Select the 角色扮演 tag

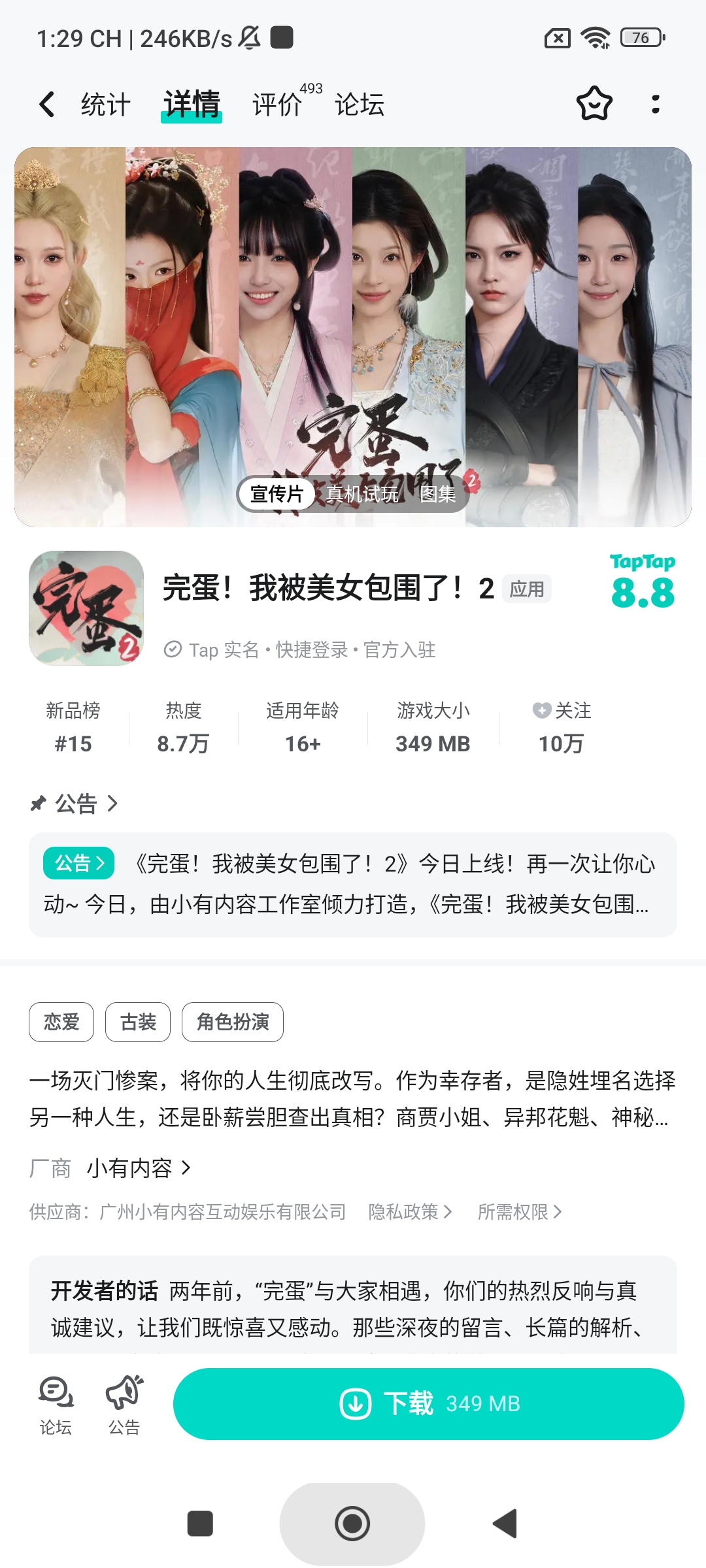pyautogui.click(x=233, y=1022)
